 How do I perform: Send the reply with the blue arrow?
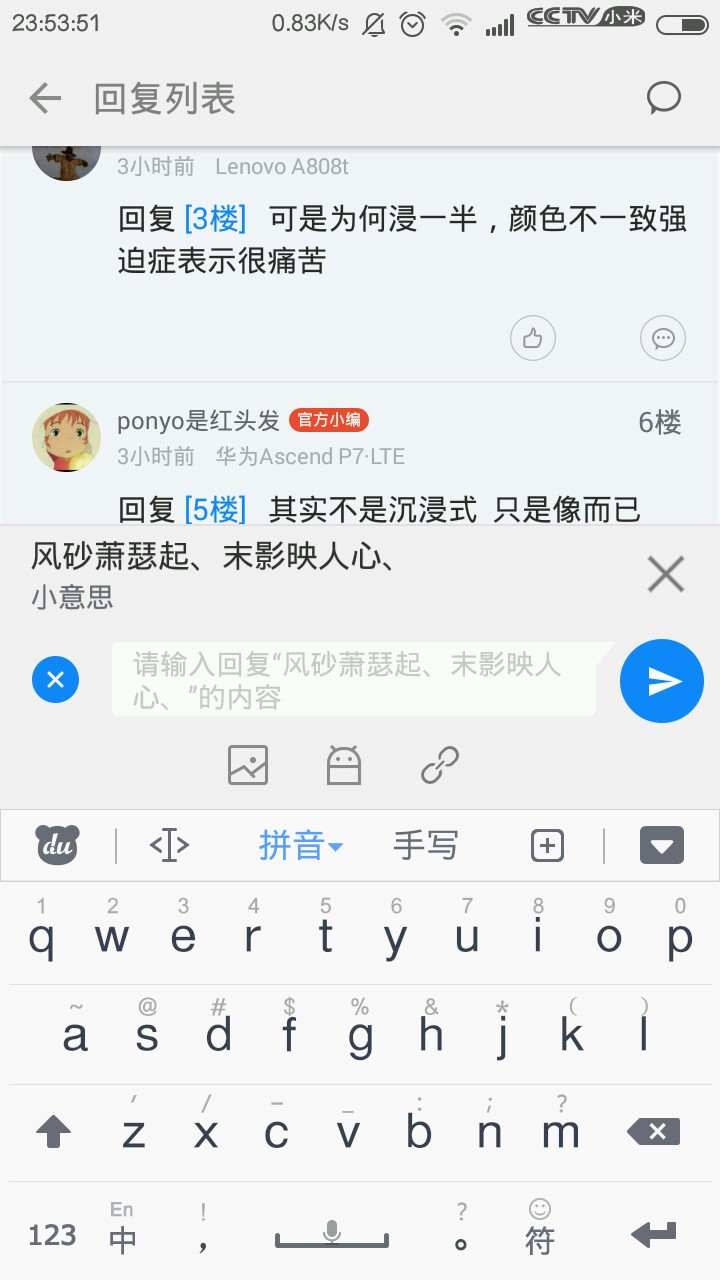[661, 681]
